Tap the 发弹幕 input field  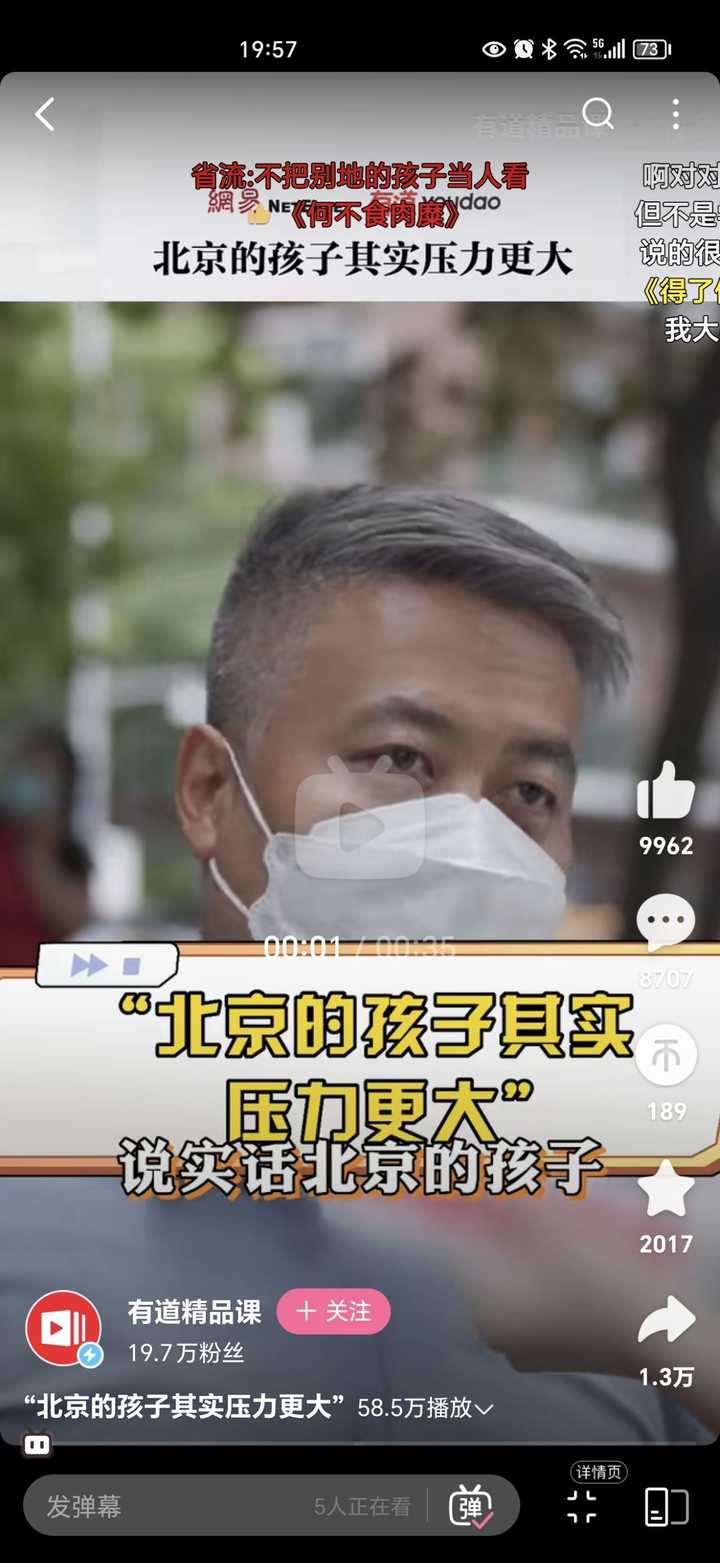225,1506
